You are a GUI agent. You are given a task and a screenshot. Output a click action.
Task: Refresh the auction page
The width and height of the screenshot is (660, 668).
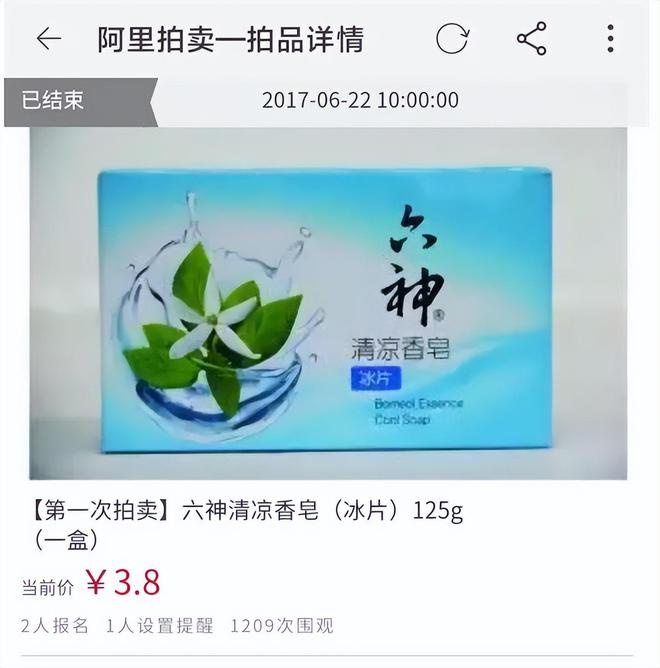(x=452, y=39)
